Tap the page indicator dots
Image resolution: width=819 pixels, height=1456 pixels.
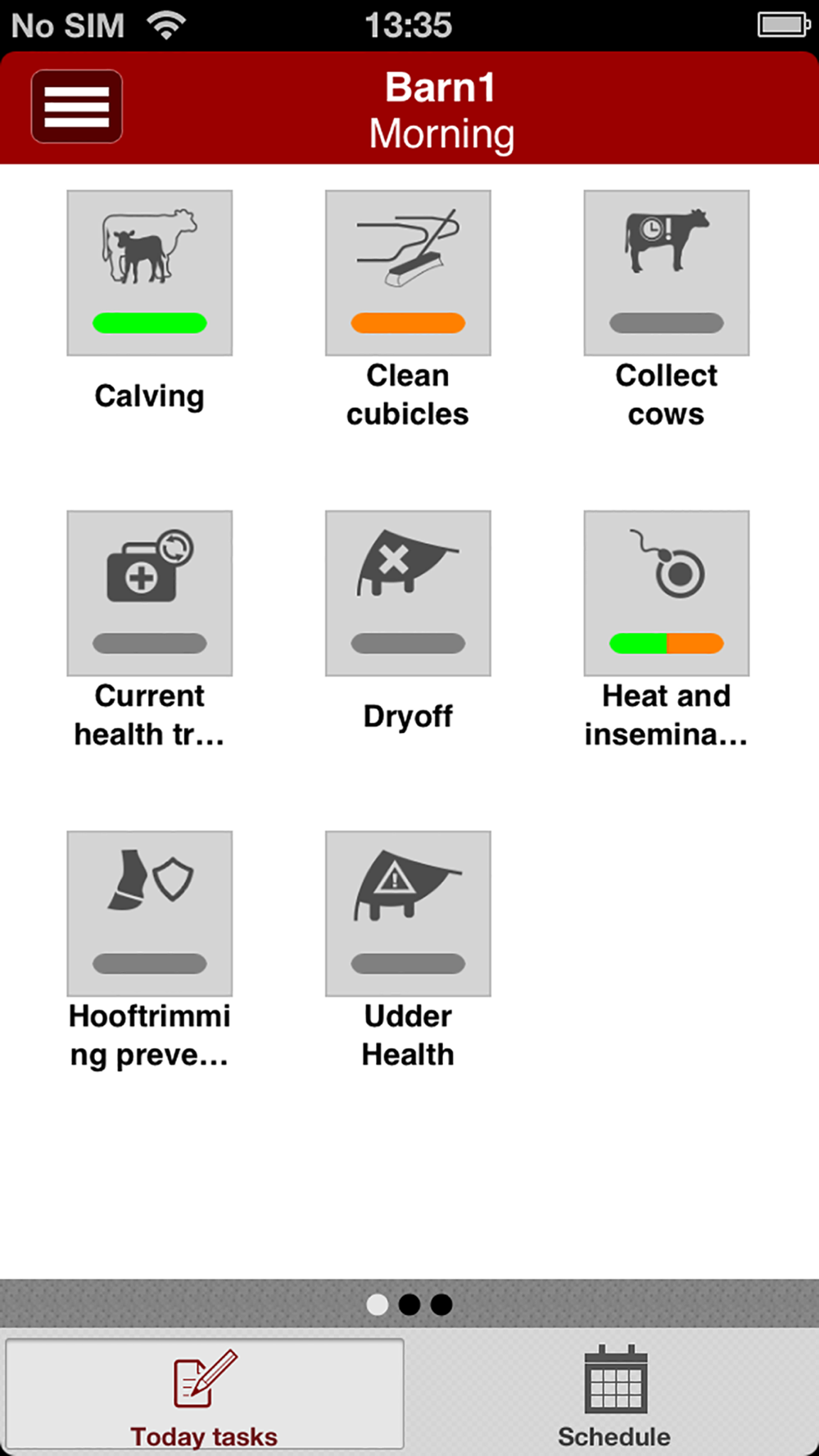409,1305
